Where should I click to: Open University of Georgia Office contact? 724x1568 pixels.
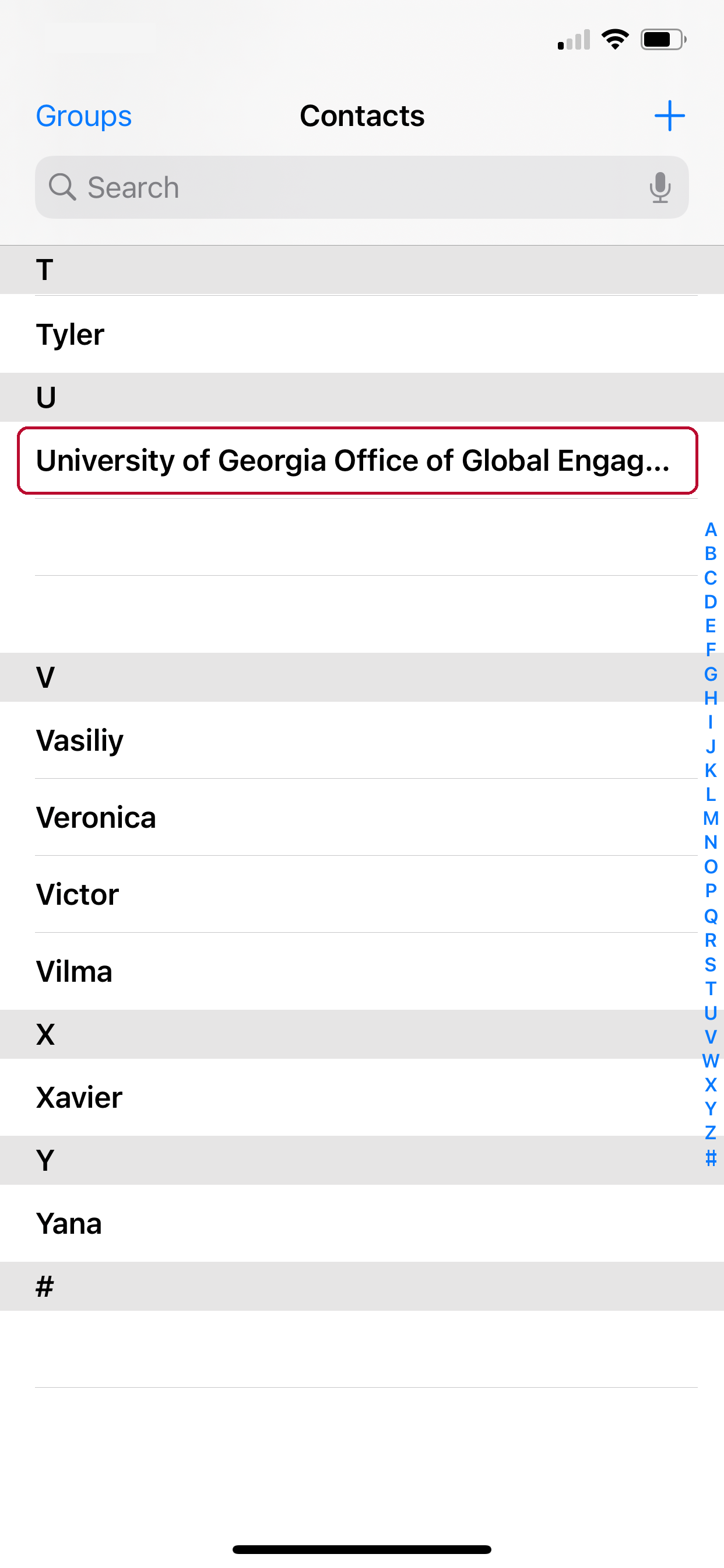point(357,461)
